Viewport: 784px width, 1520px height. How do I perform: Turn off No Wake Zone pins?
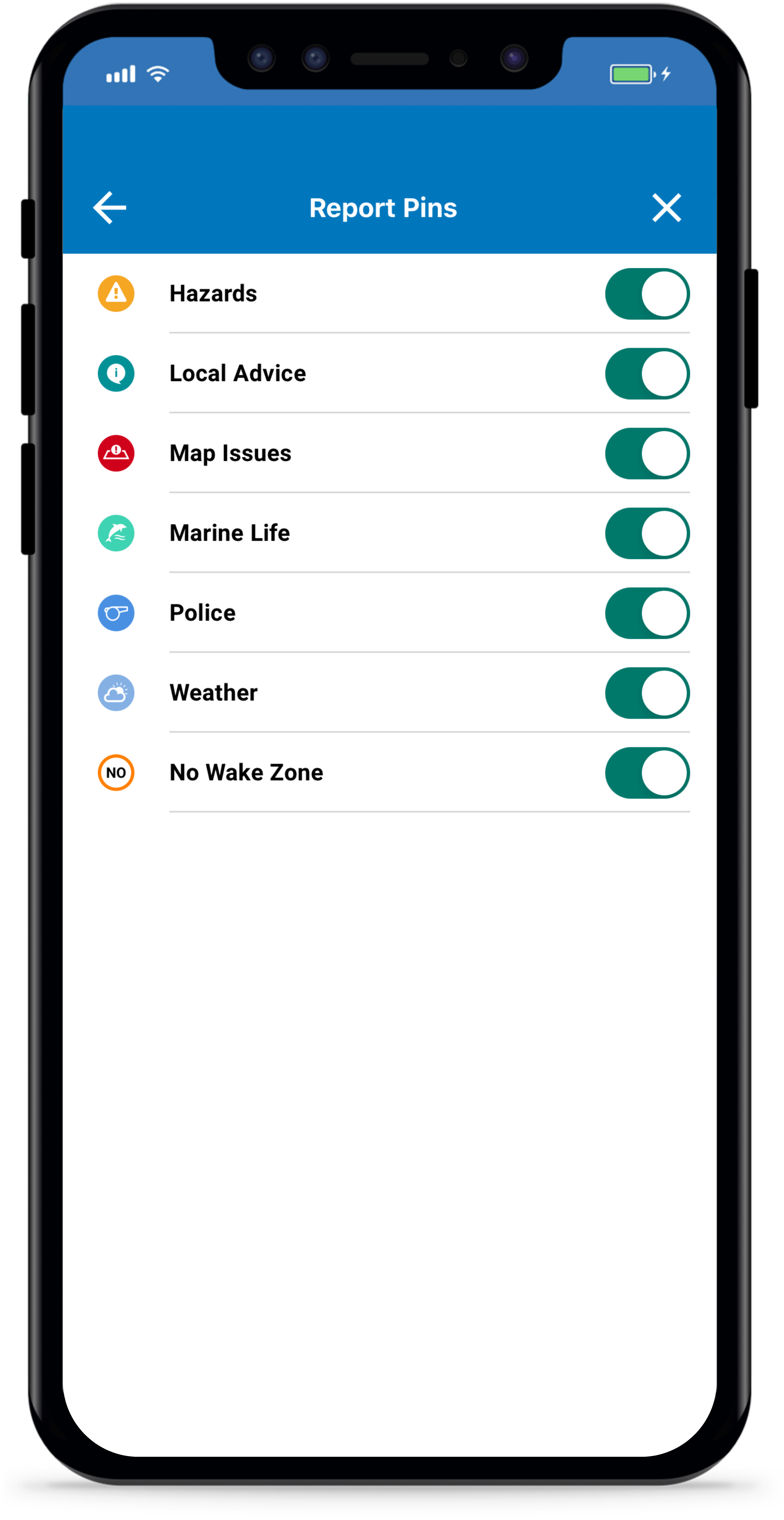[647, 773]
